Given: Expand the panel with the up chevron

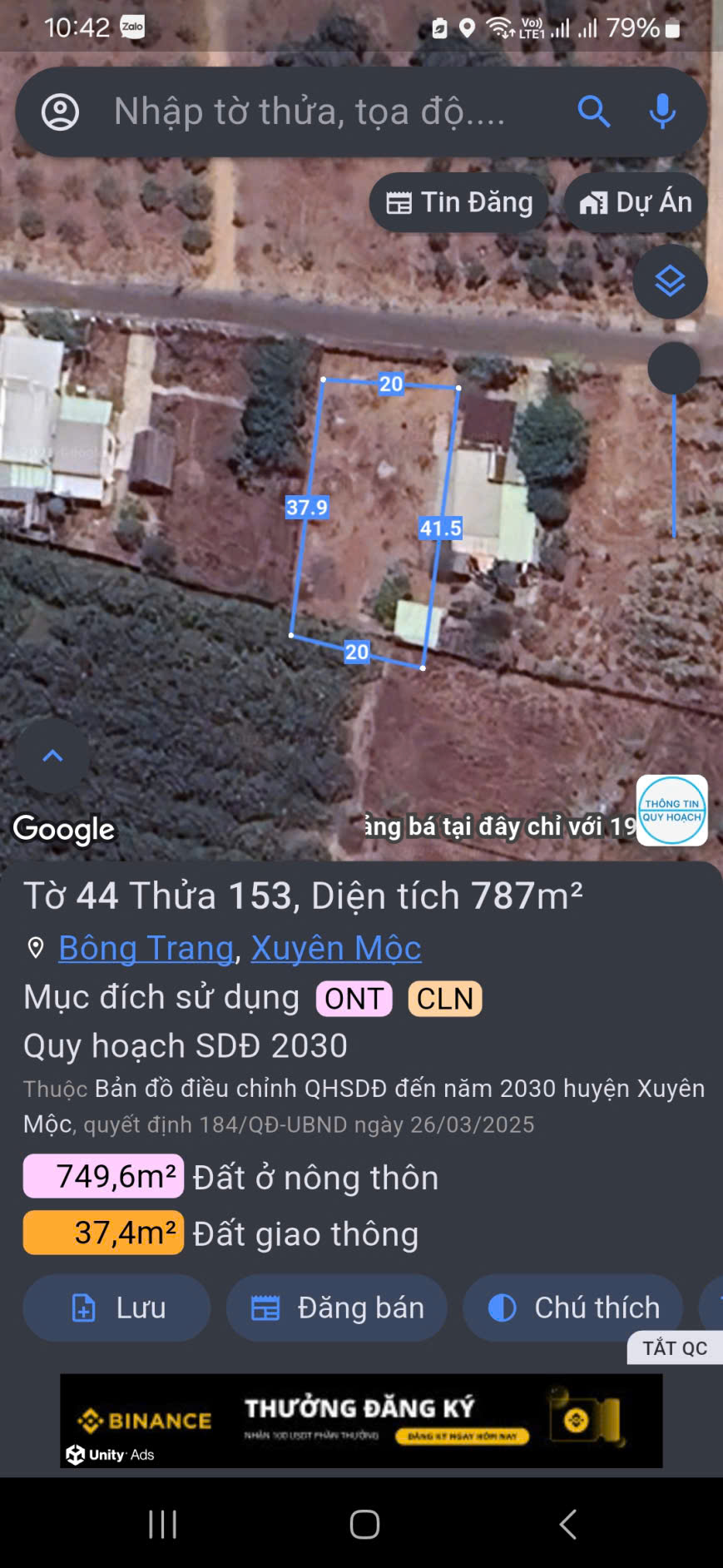Looking at the screenshot, I should (52, 756).
